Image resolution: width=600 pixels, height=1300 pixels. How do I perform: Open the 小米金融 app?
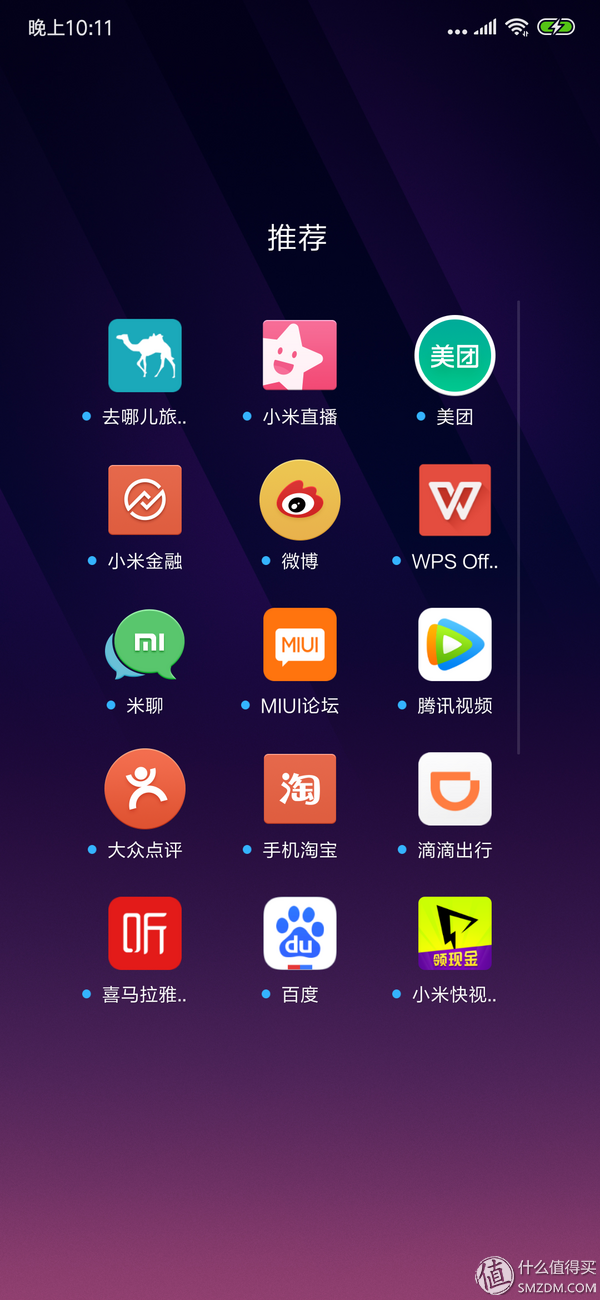[145, 500]
